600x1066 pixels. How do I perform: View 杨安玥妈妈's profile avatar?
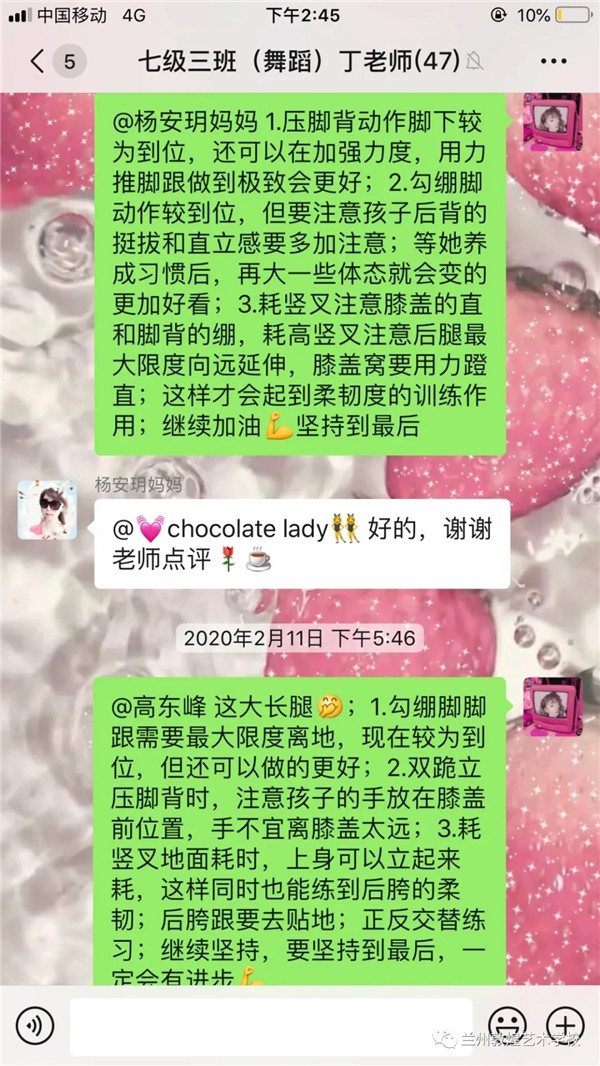point(47,510)
